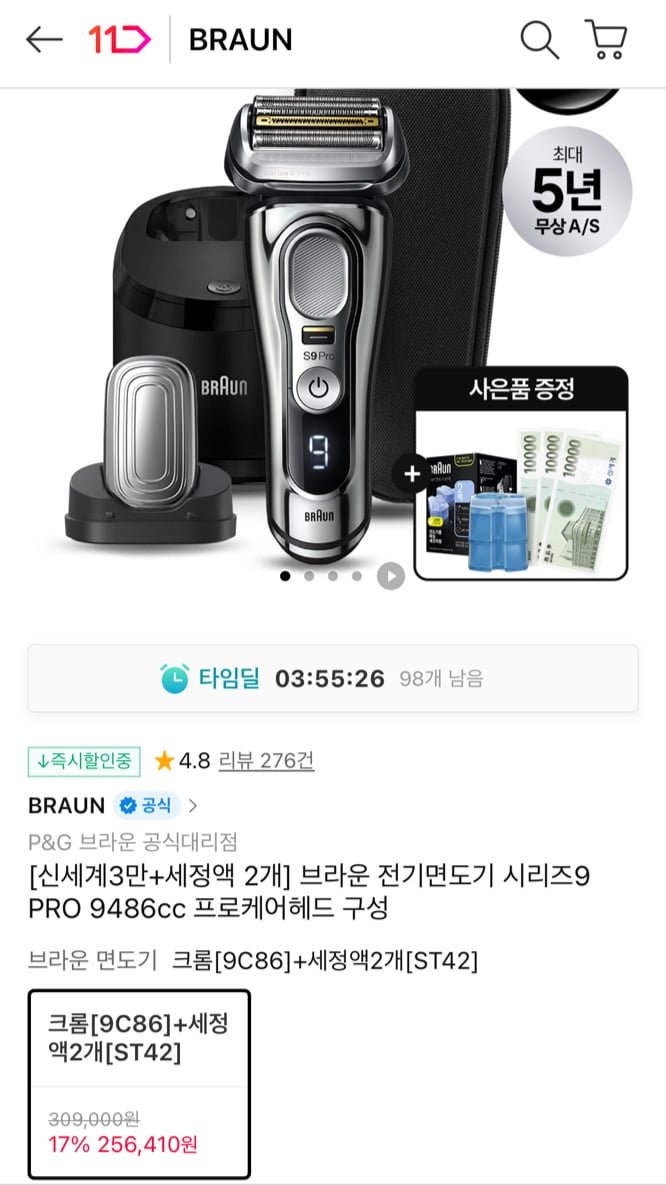Screen dimensions: 666x1185
Task: Open the shopping cart
Action: [x=606, y=40]
